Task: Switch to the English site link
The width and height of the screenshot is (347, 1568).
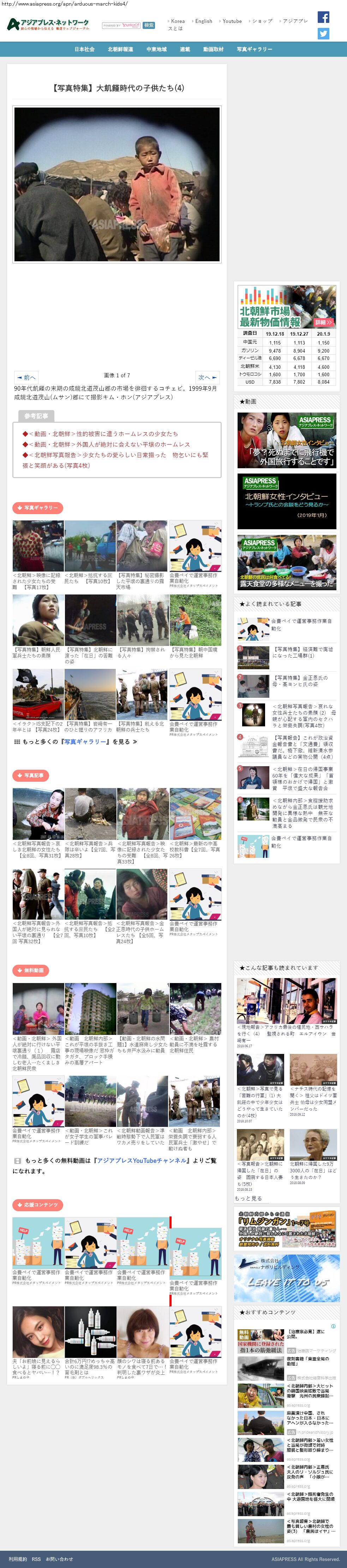Action: (203, 21)
